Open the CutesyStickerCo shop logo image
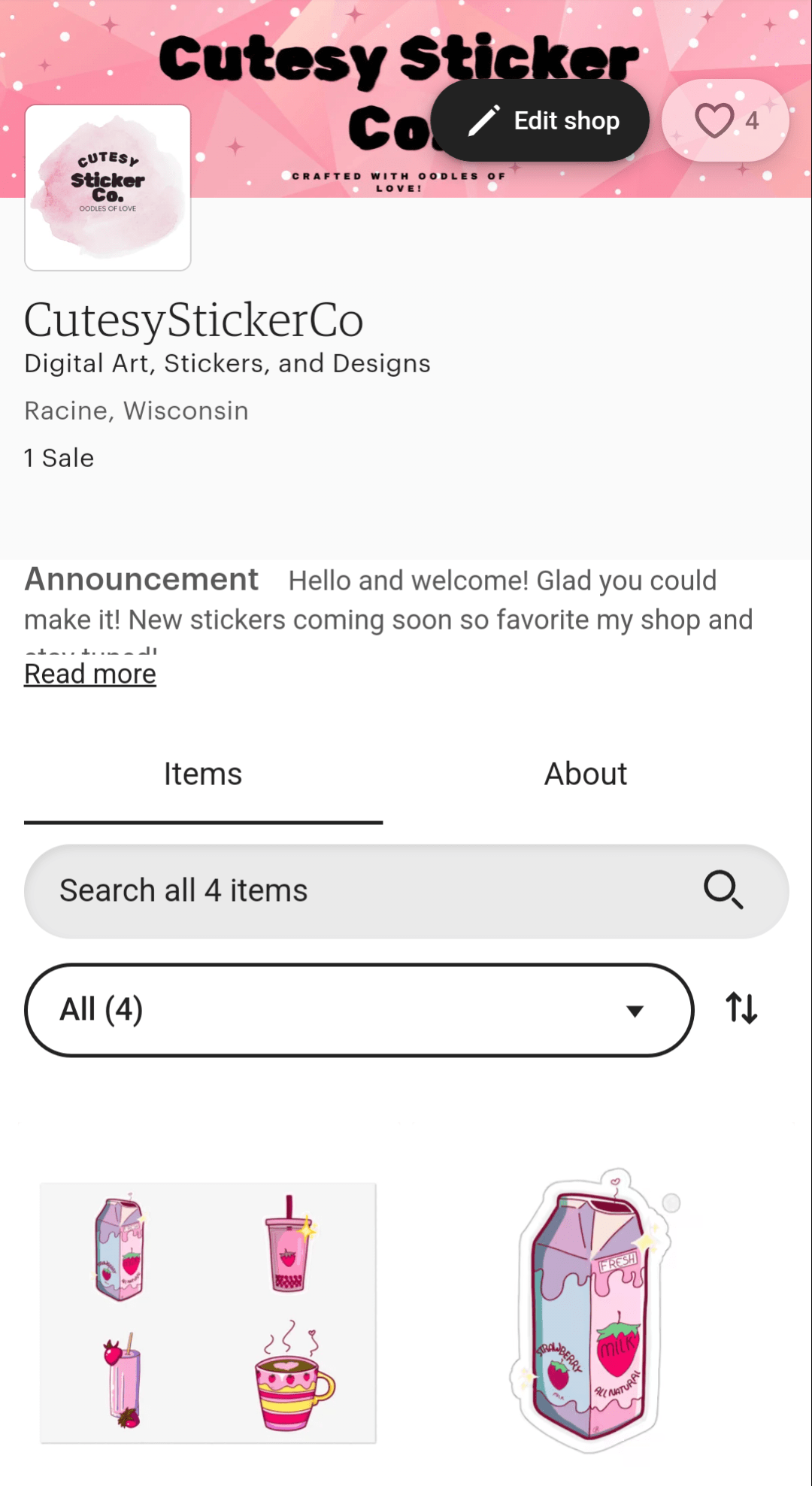 (x=108, y=187)
